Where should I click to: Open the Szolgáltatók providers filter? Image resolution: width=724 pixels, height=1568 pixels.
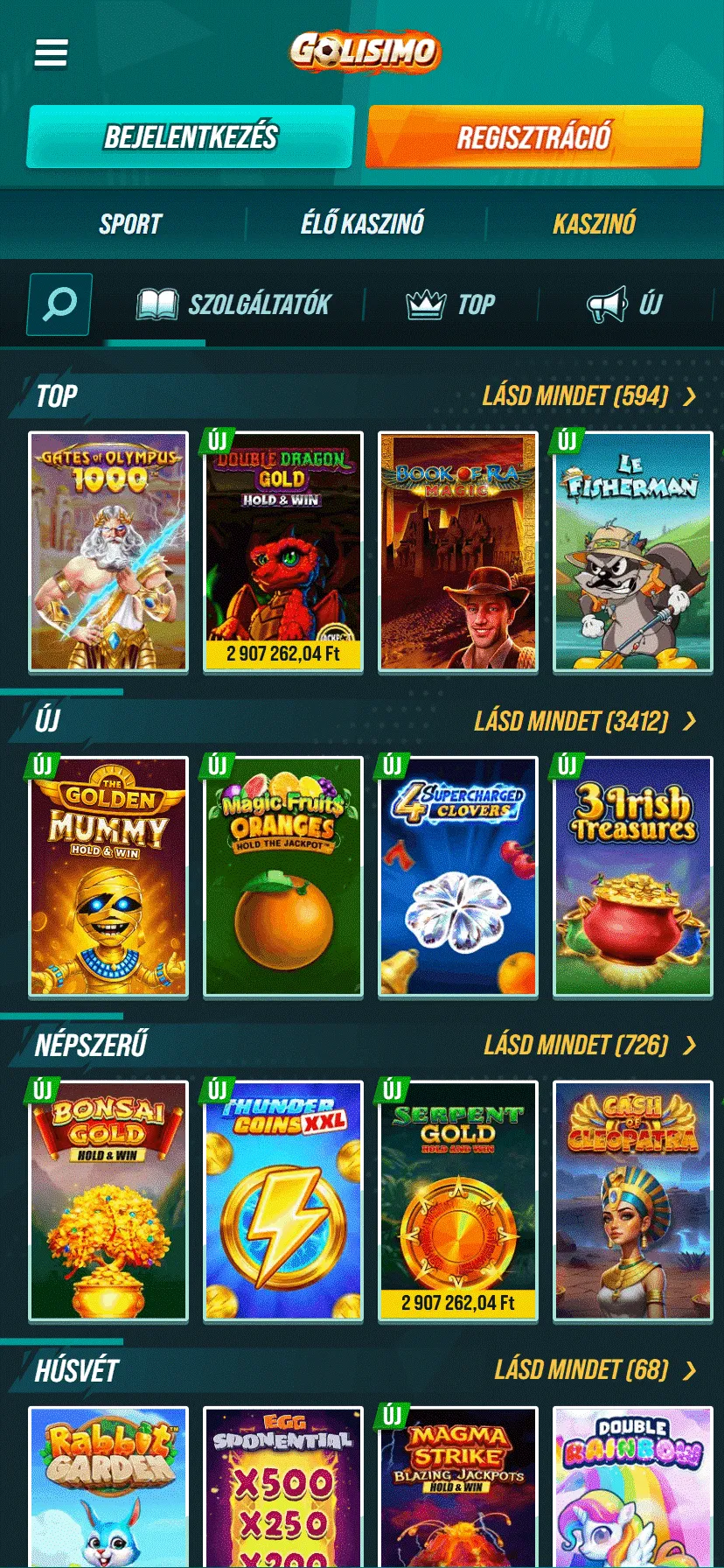(233, 304)
